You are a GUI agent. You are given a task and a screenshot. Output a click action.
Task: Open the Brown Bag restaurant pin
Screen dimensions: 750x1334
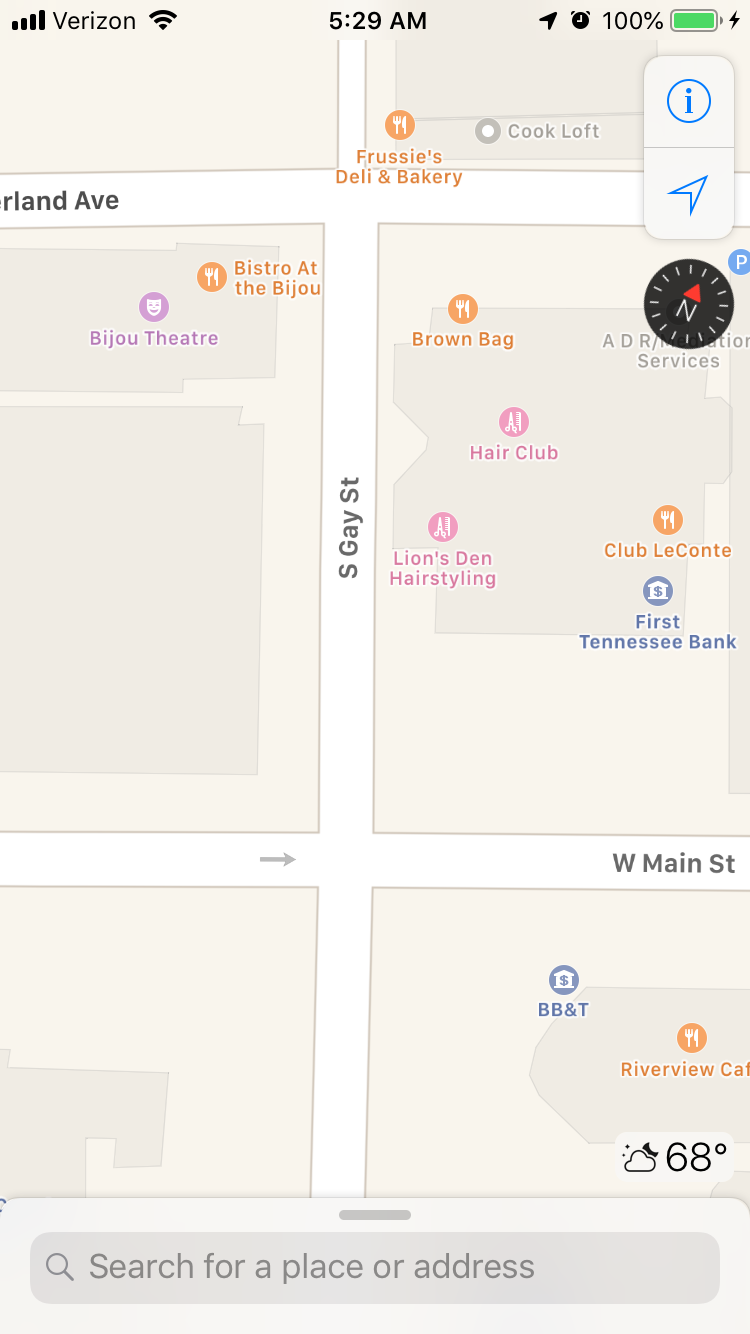[462, 309]
